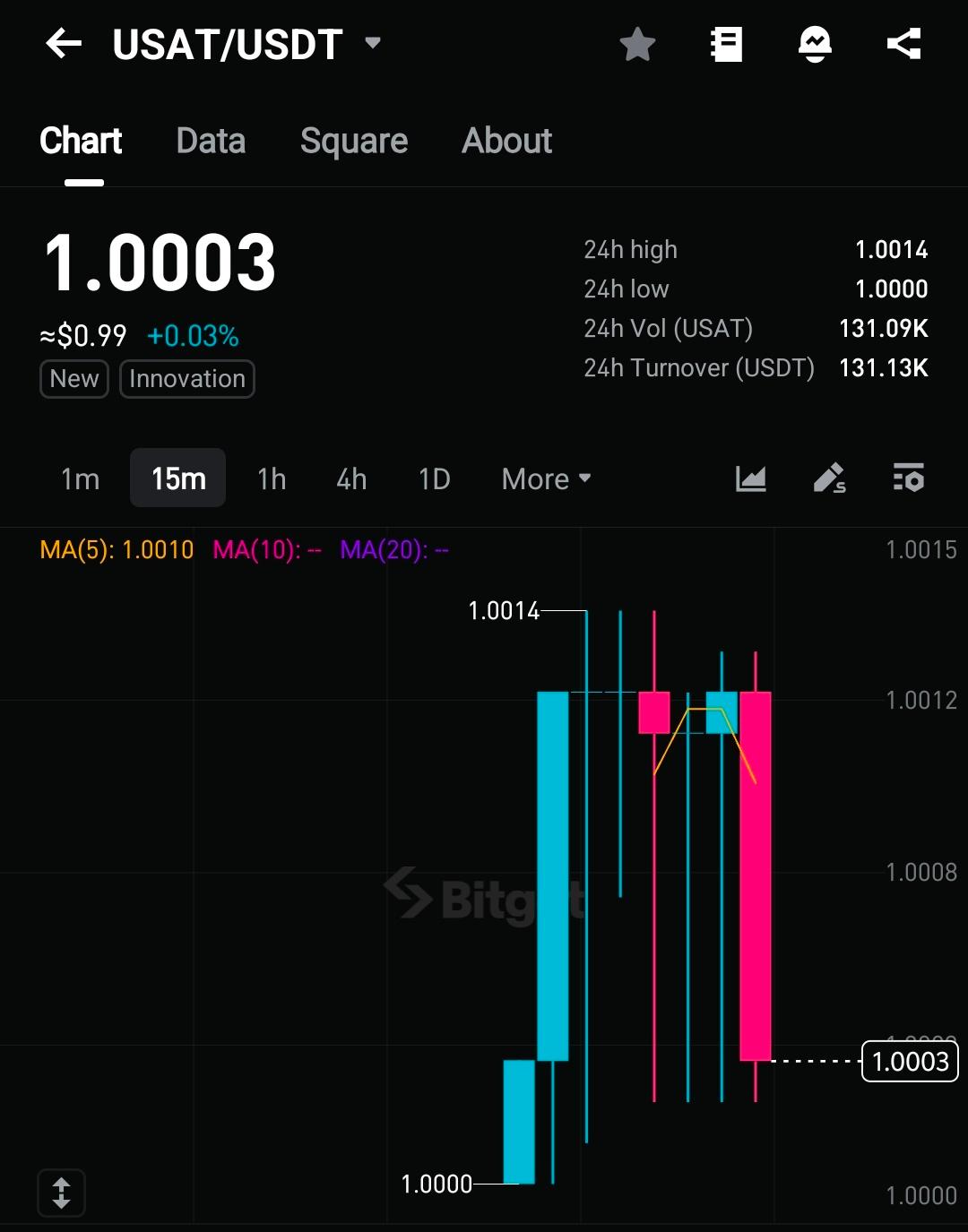Open the USAT/USDT pair dropdown
The height and width of the screenshot is (1232, 968).
[x=373, y=43]
